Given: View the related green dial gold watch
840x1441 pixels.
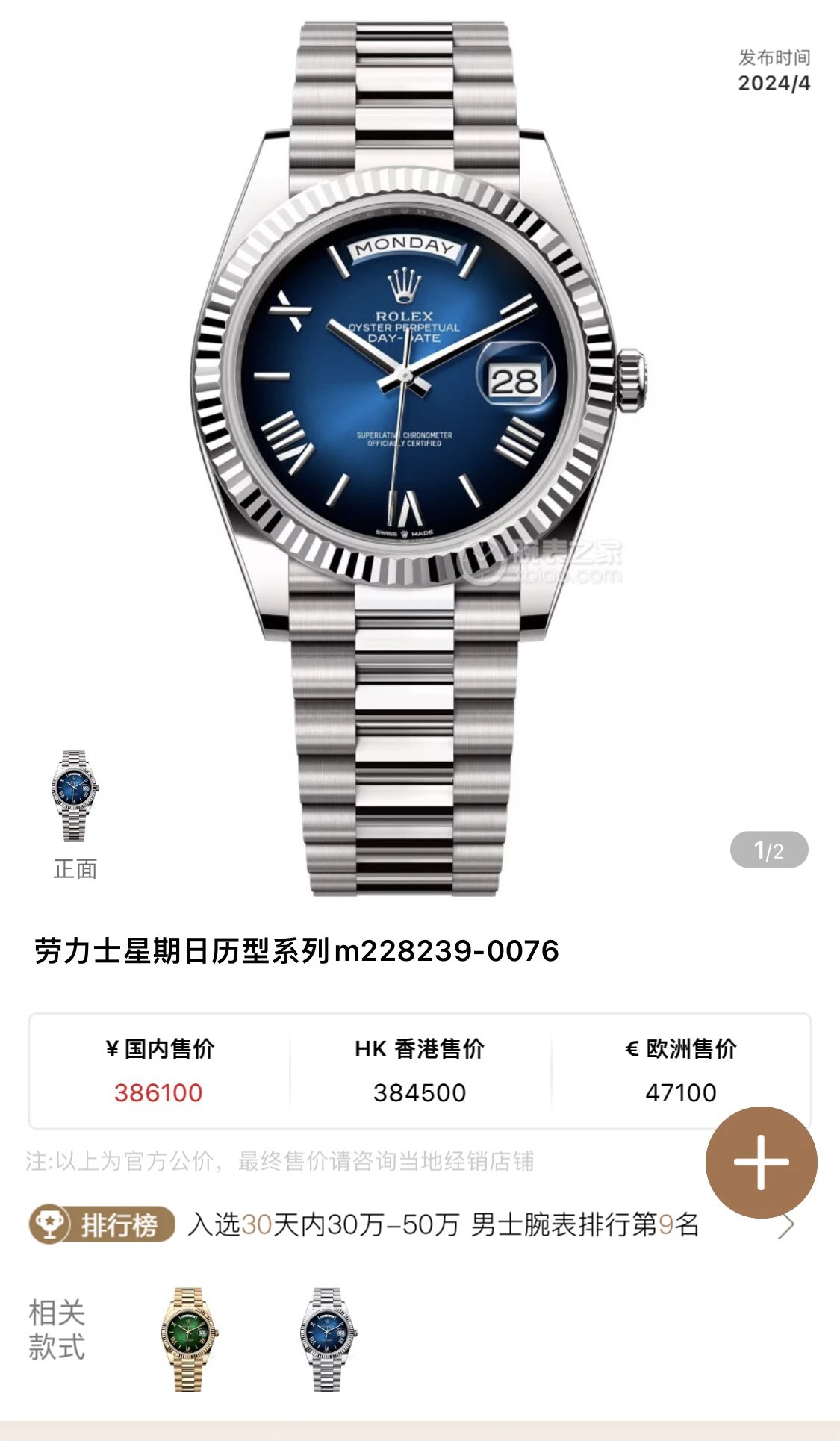Looking at the screenshot, I should pyautogui.click(x=190, y=1339).
